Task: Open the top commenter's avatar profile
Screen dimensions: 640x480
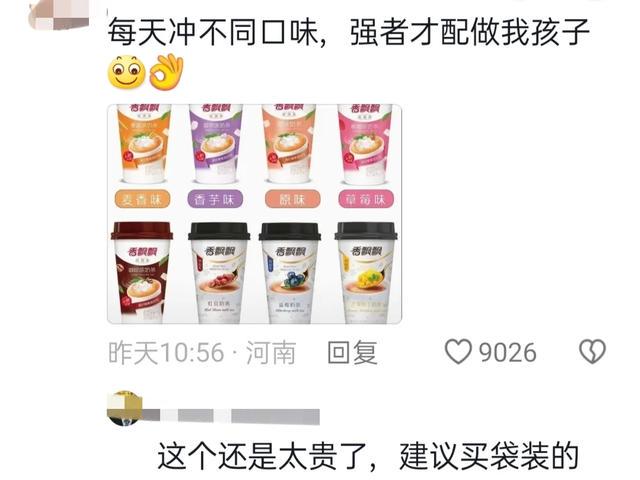Action: [x=60, y=12]
